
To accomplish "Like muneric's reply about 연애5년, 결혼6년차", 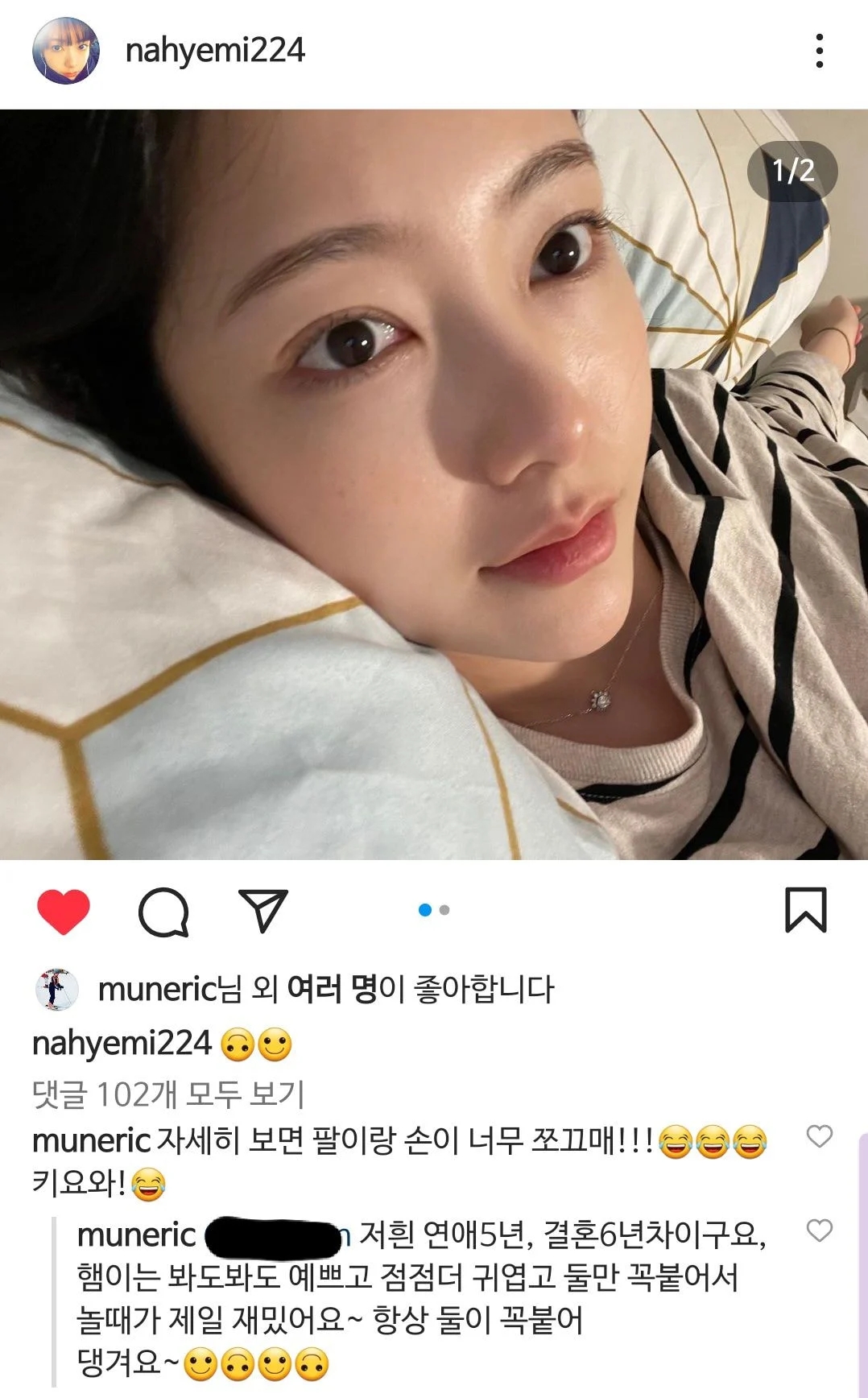I will point(819,1230).
